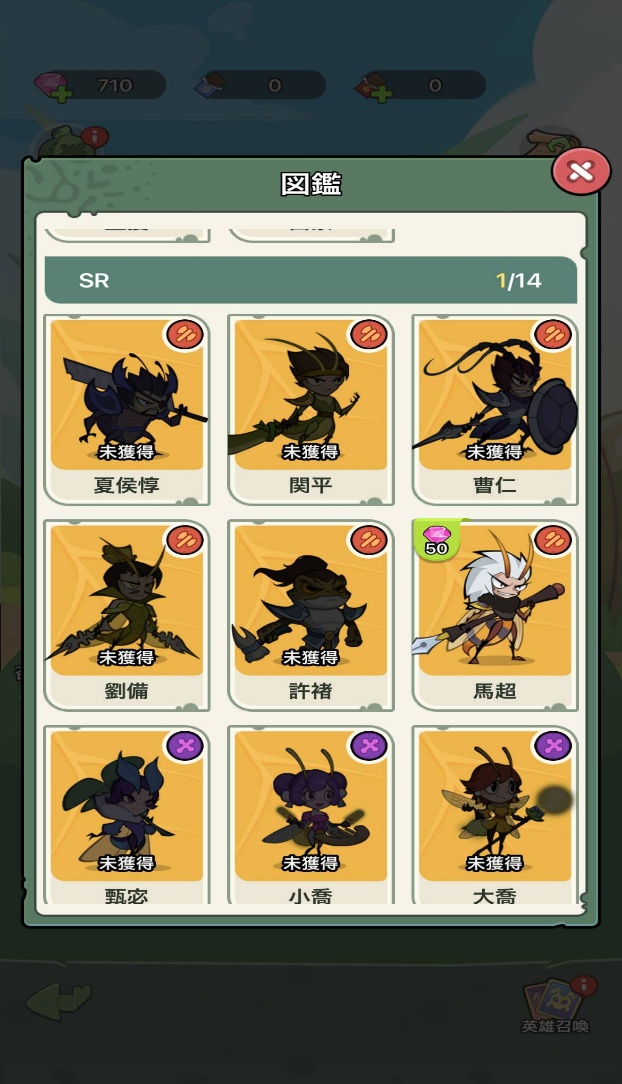Open 英雄召喚 hero summon
Image resolution: width=622 pixels, height=1084 pixels.
(x=555, y=1003)
